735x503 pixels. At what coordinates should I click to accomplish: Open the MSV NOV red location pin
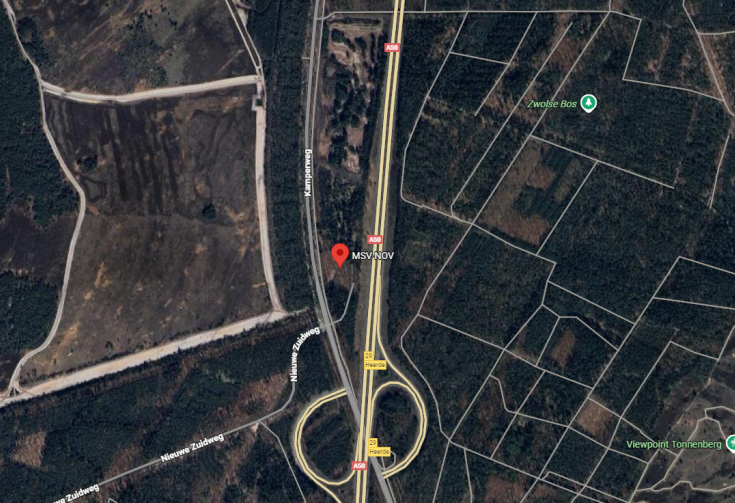[339, 254]
